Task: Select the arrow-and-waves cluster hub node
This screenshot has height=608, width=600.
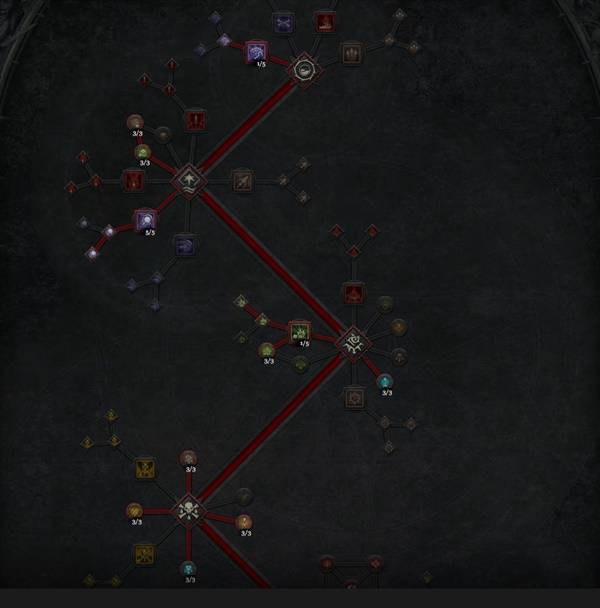Action: click(x=188, y=181)
